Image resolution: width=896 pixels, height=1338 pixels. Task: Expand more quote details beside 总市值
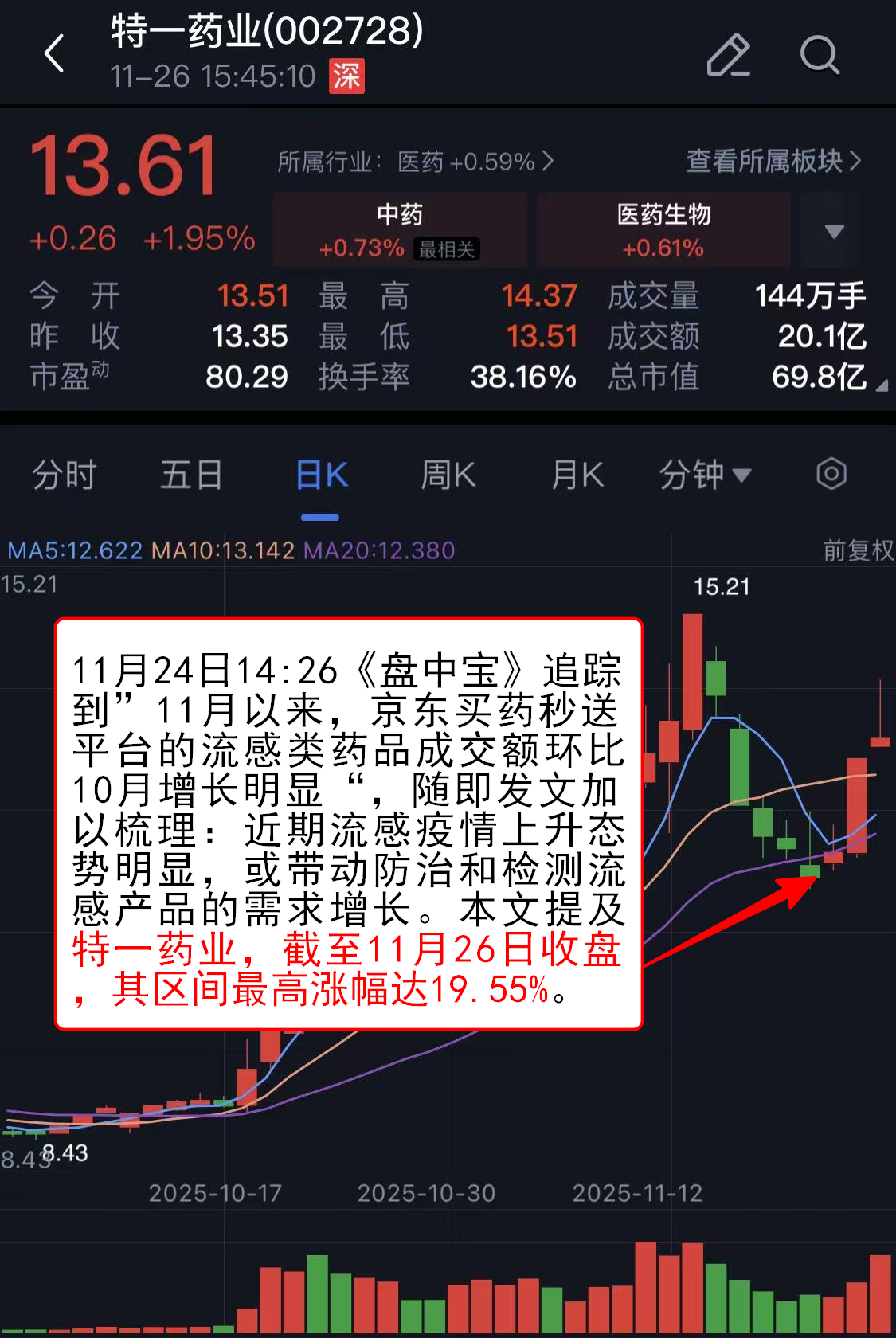881,385
